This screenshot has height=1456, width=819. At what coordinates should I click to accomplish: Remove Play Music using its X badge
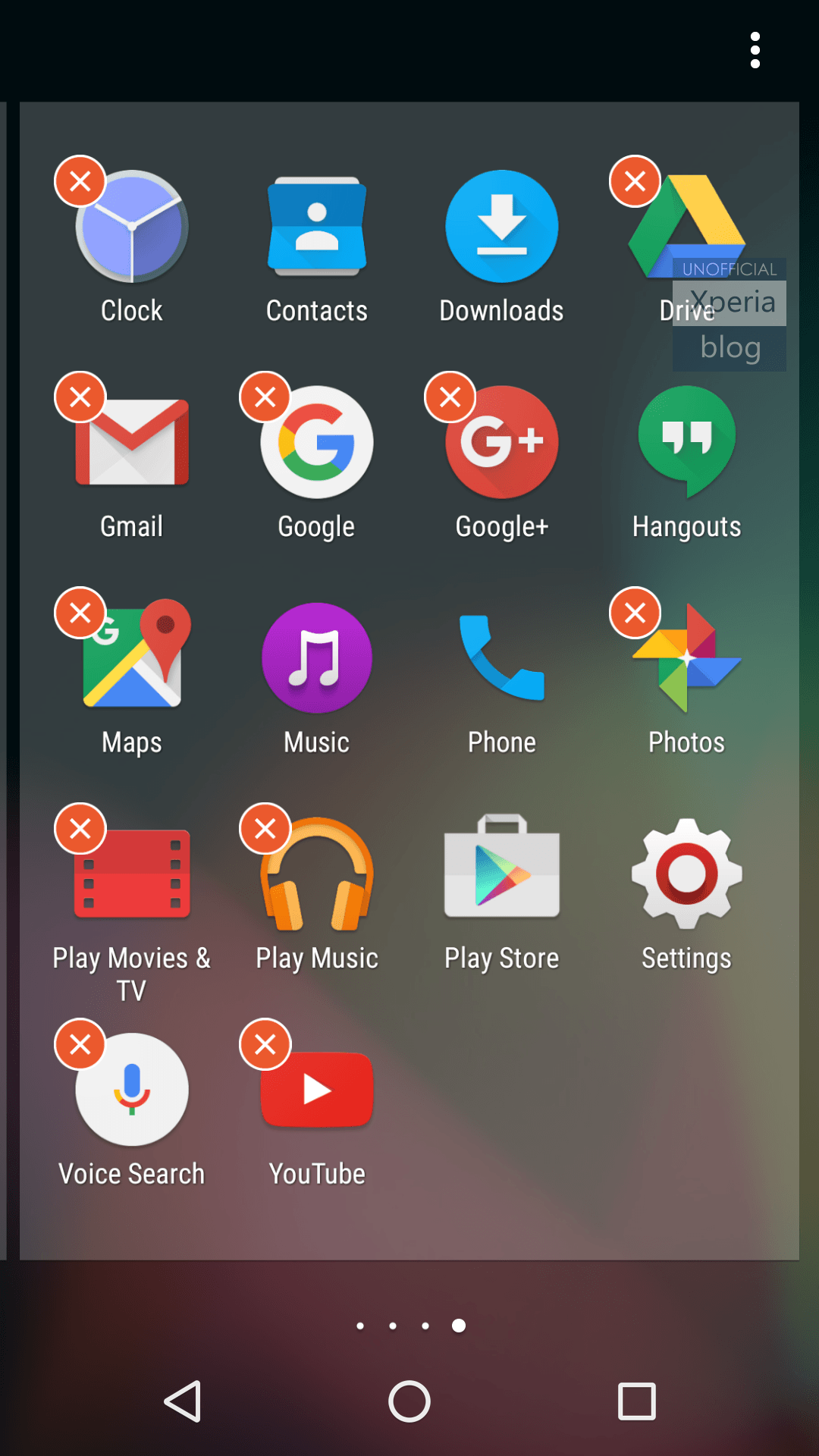tap(265, 828)
